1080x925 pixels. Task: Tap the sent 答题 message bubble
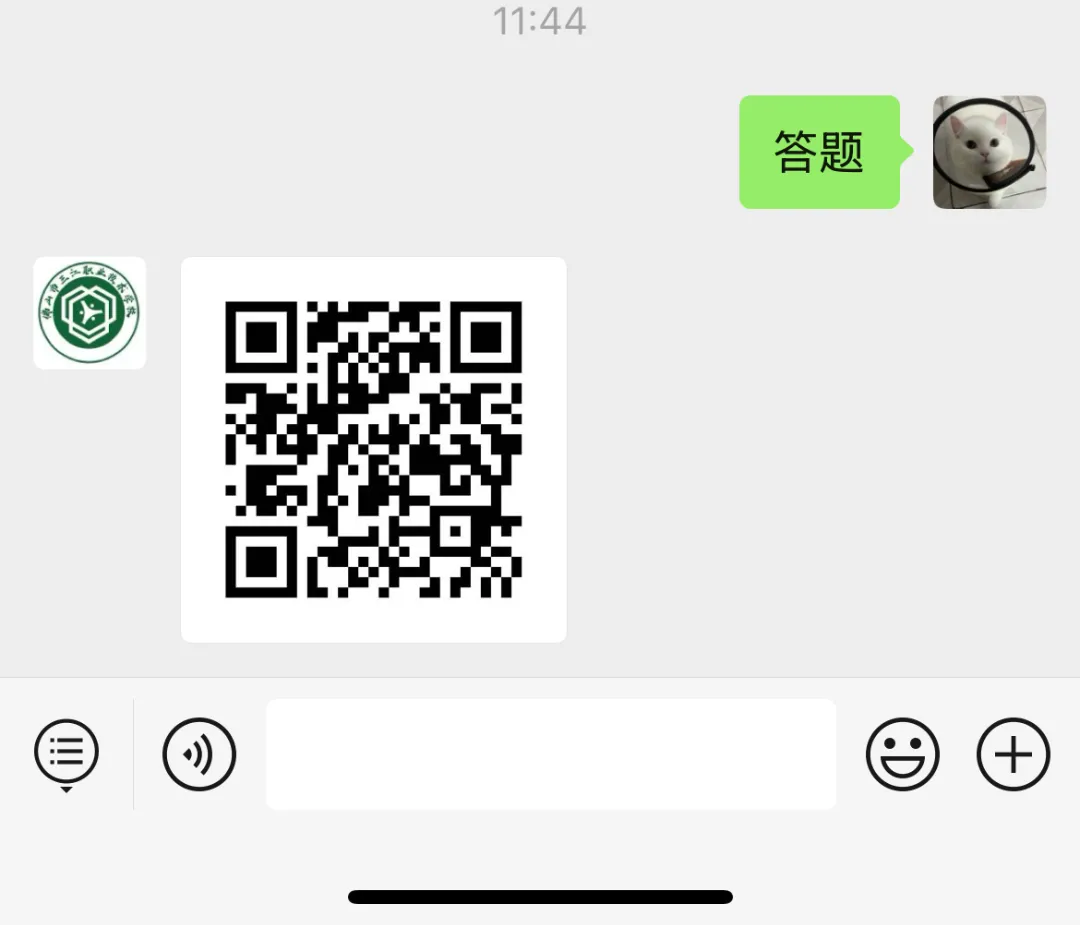818,152
